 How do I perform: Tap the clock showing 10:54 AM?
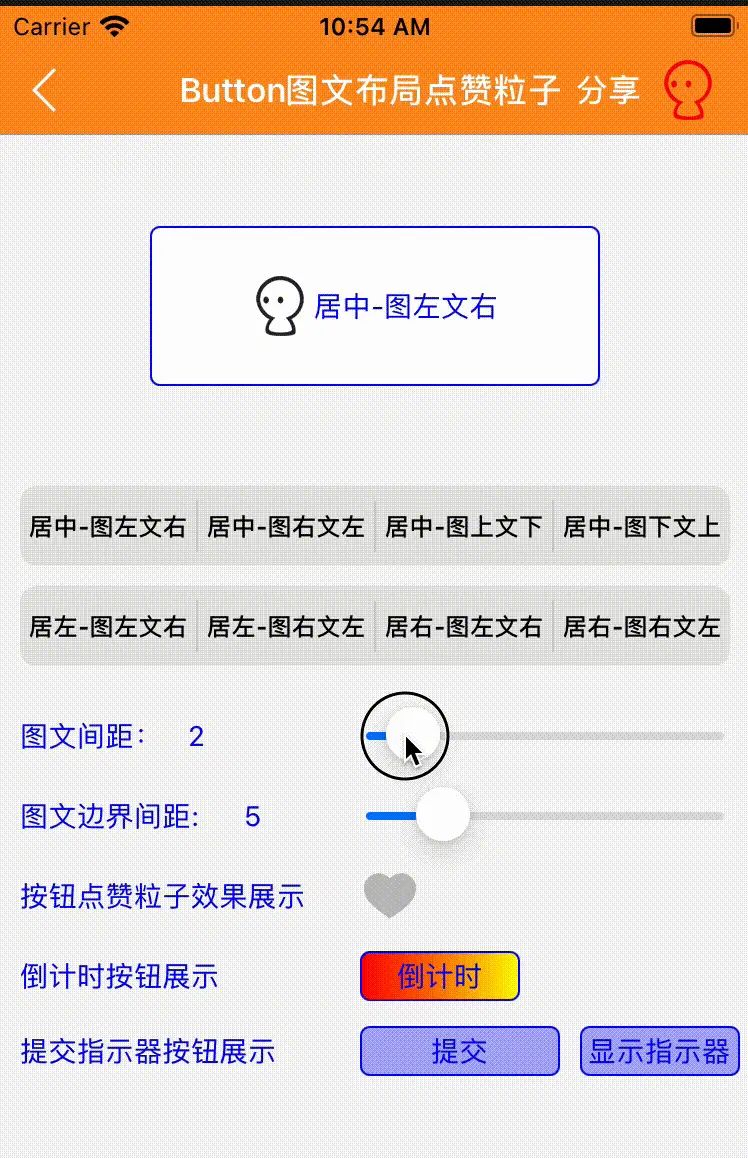point(374,26)
